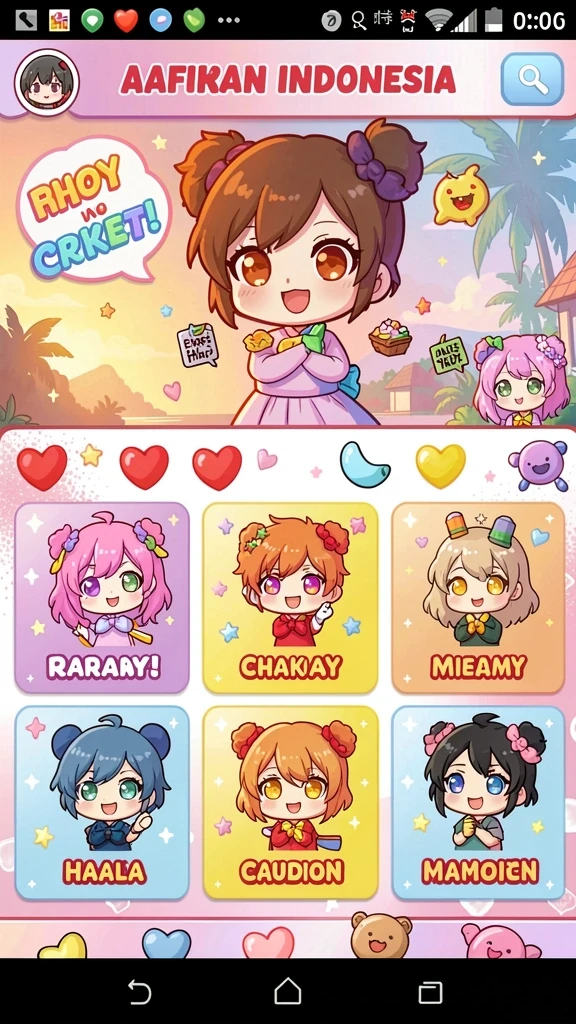The width and height of the screenshot is (576, 1024).
Task: Select the CHAKAY character card
Action: pyautogui.click(x=290, y=598)
